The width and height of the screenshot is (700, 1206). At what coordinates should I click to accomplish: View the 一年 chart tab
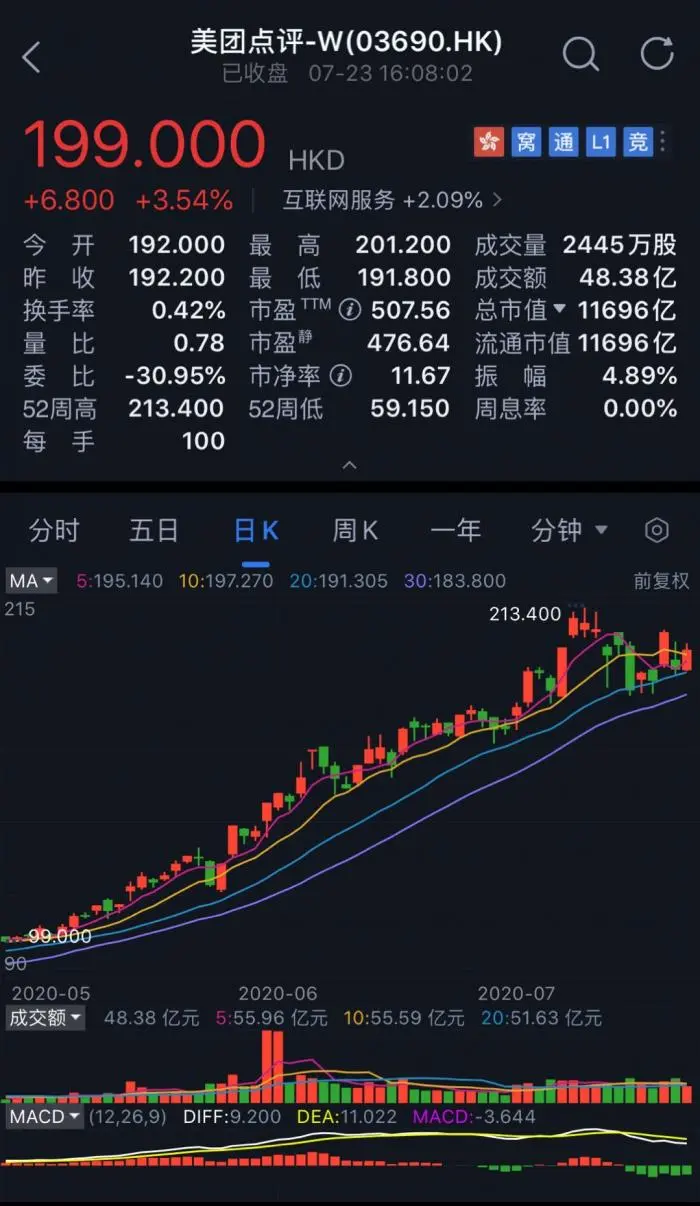[456, 530]
